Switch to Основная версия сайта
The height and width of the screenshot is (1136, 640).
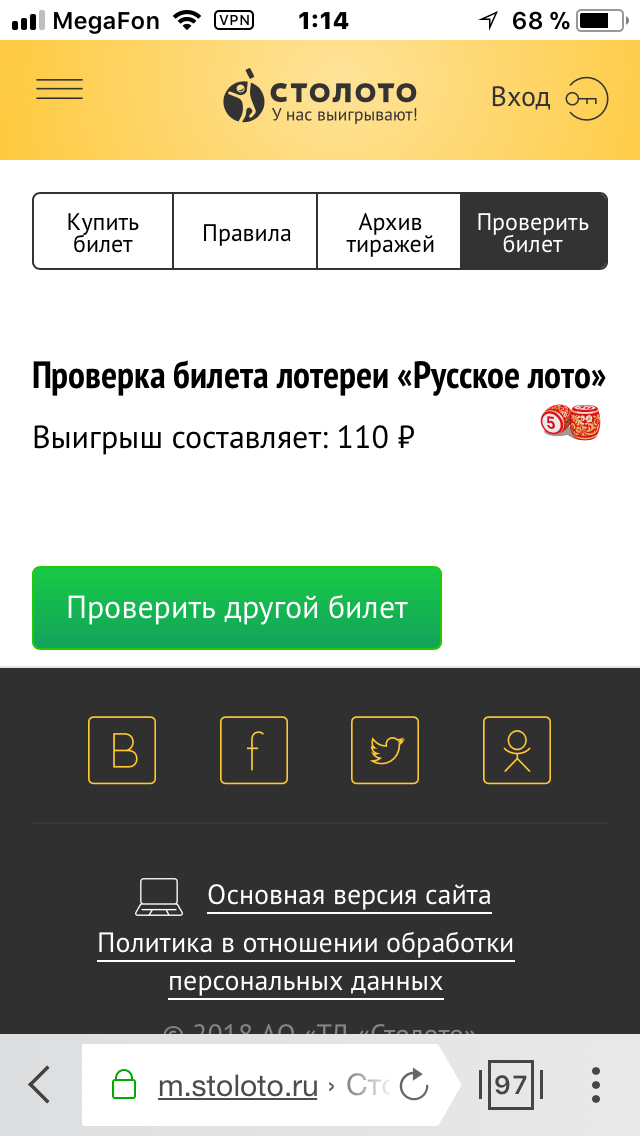348,895
